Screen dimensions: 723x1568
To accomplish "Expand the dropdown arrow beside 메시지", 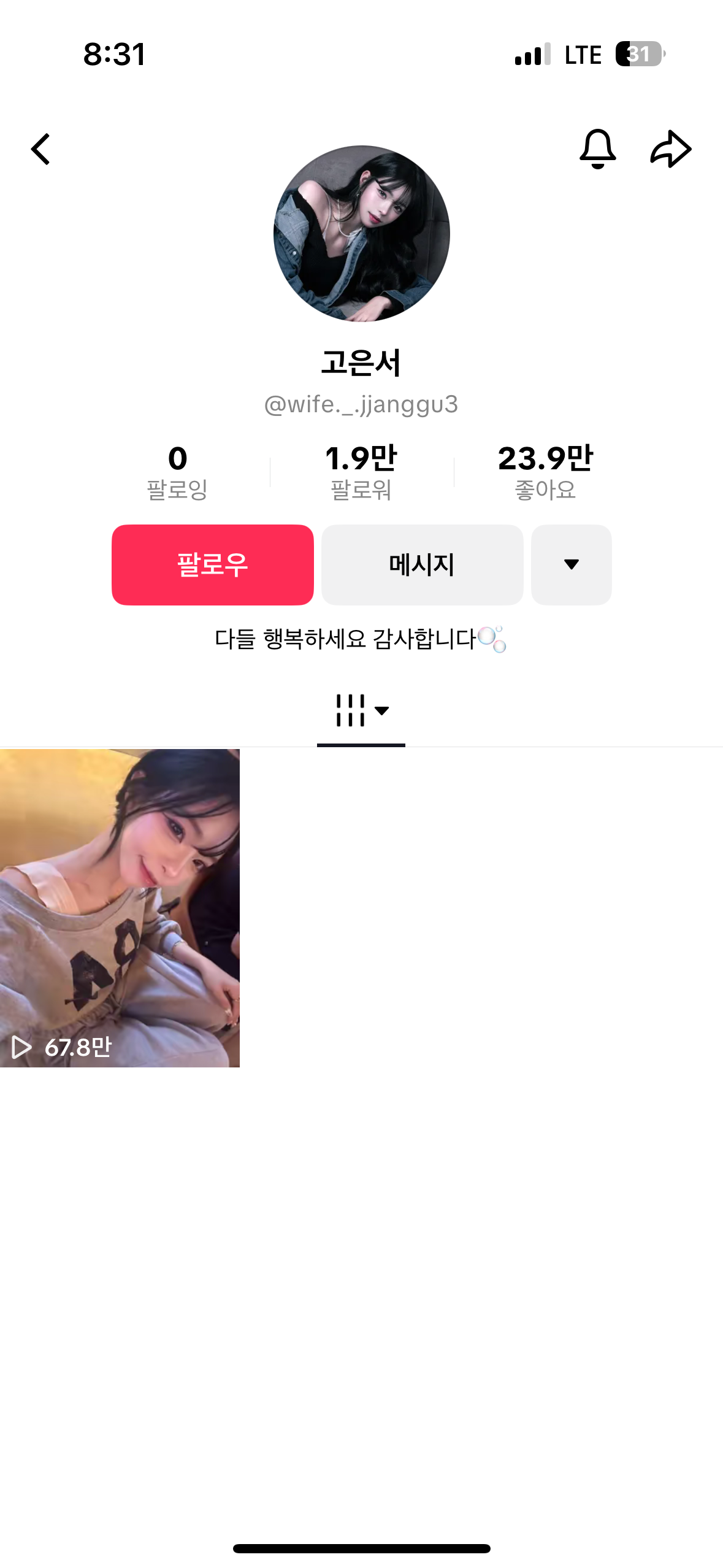I will 571,564.
